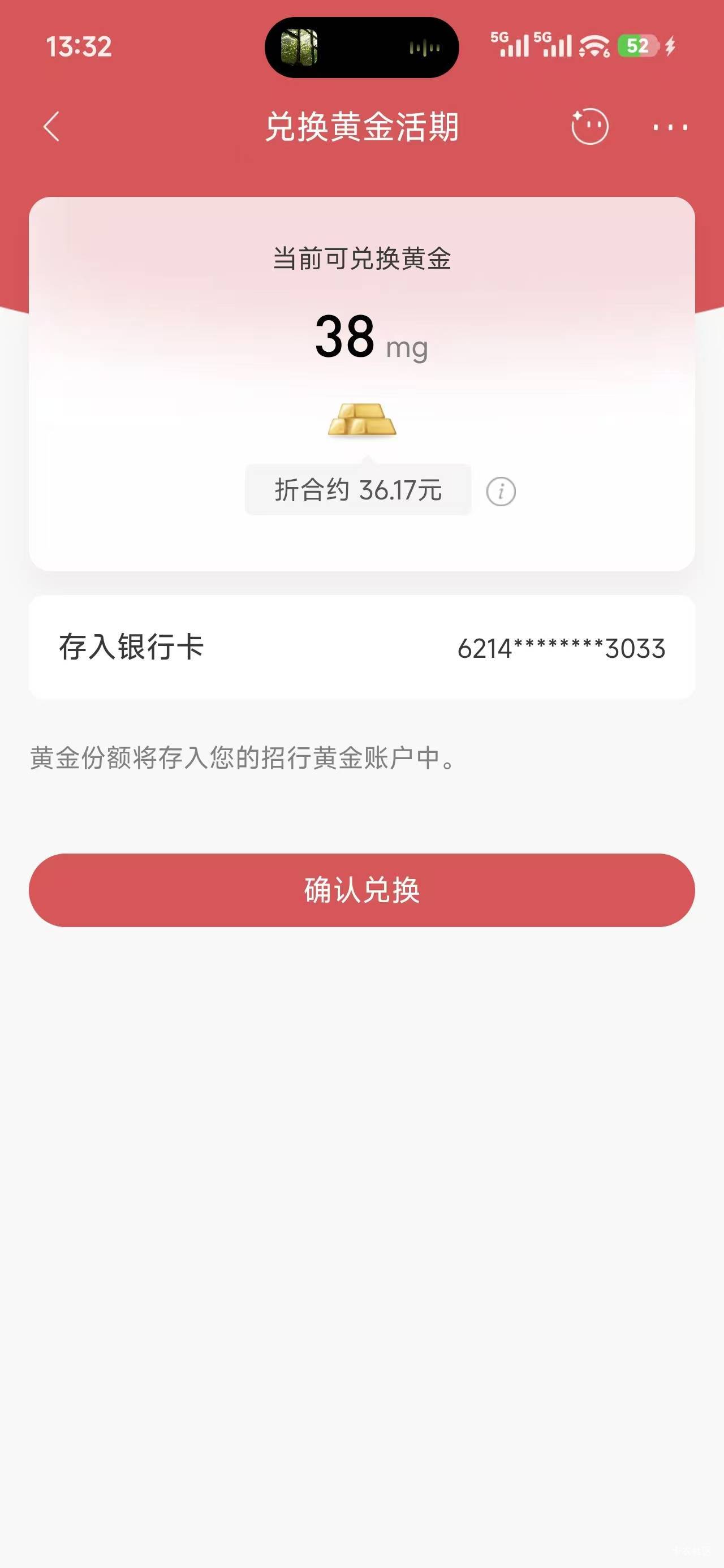
Task: Go back from the gold exchange page
Action: click(x=52, y=127)
